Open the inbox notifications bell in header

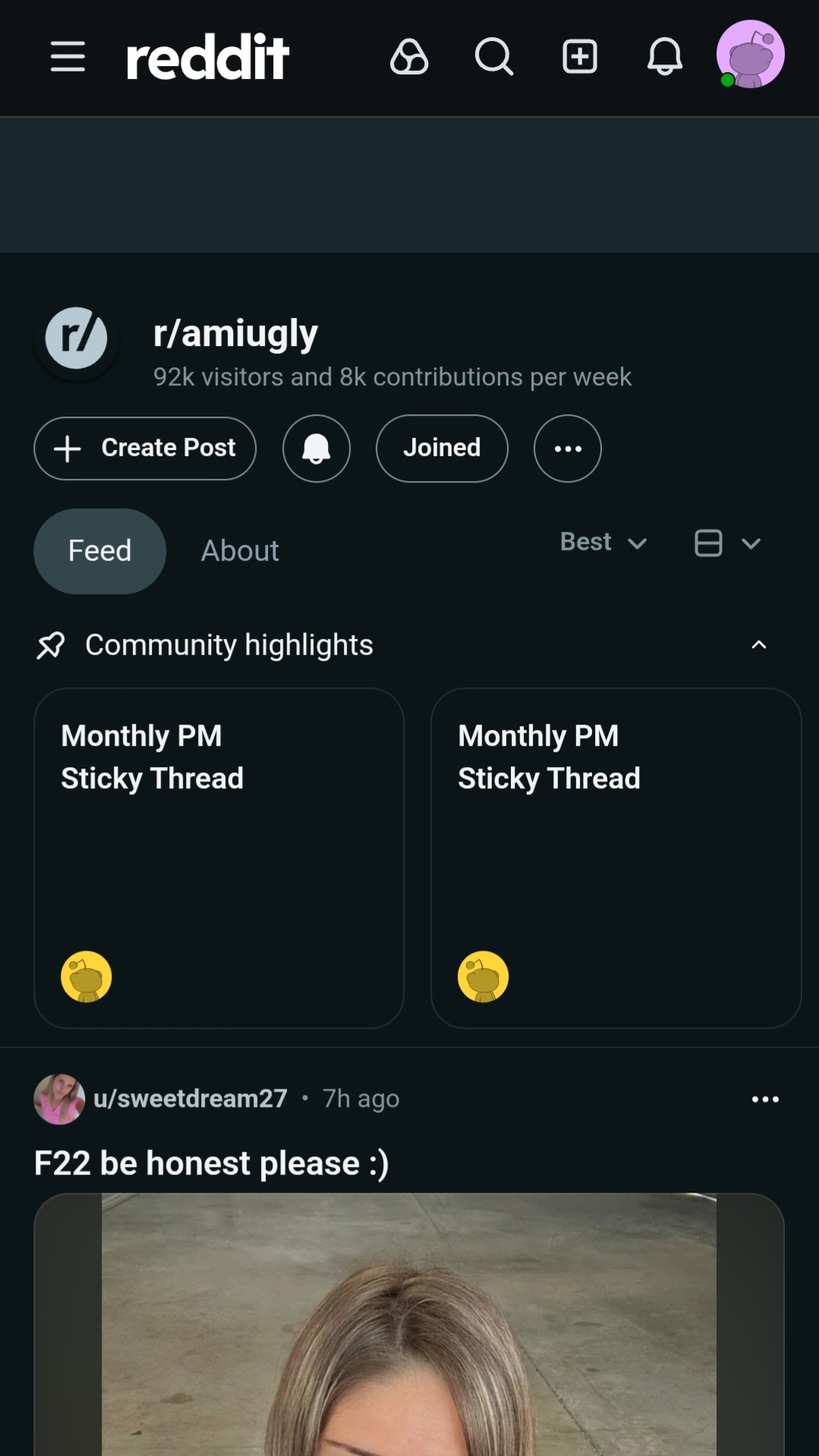coord(665,57)
